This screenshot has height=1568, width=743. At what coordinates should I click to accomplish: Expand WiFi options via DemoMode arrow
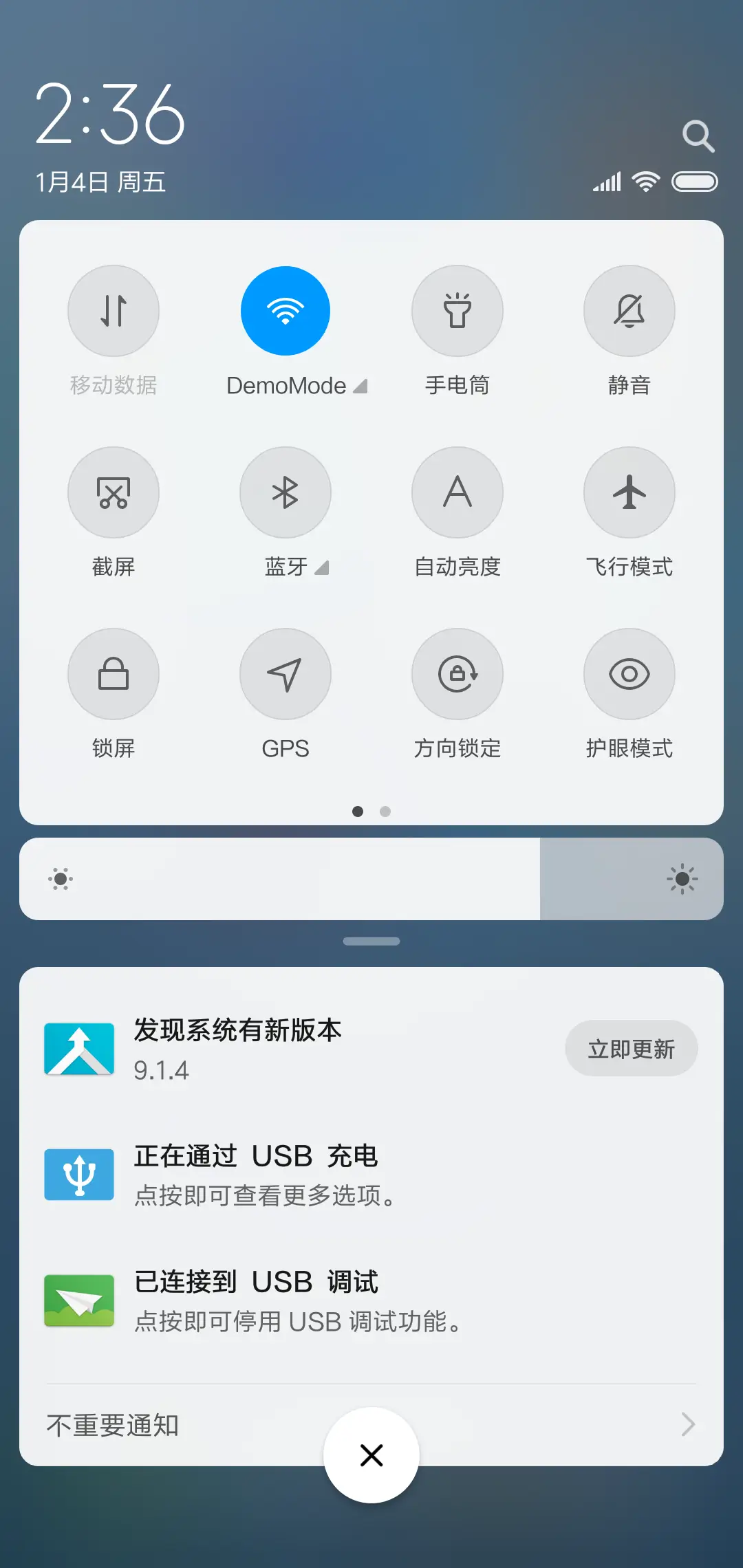pyautogui.click(x=360, y=386)
